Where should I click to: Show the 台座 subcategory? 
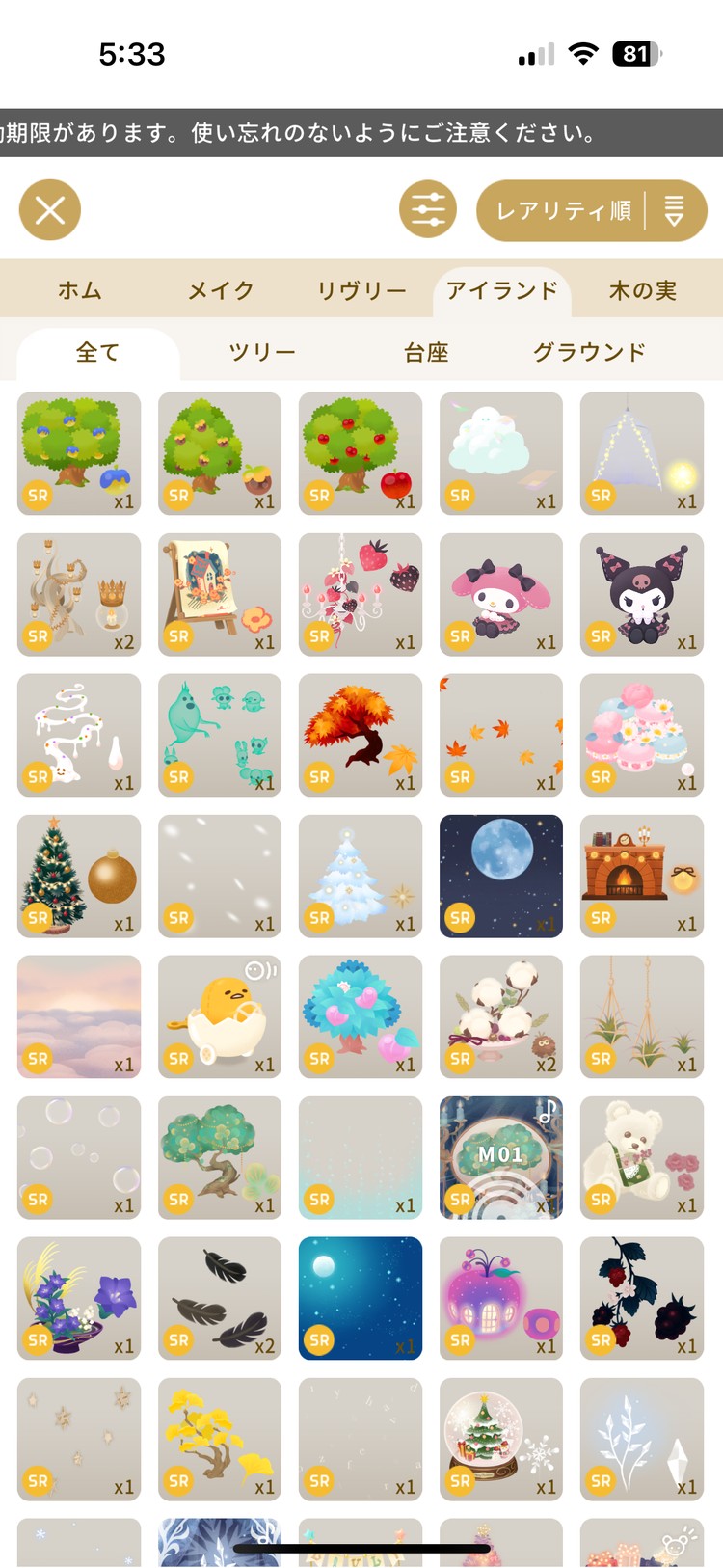(x=426, y=353)
